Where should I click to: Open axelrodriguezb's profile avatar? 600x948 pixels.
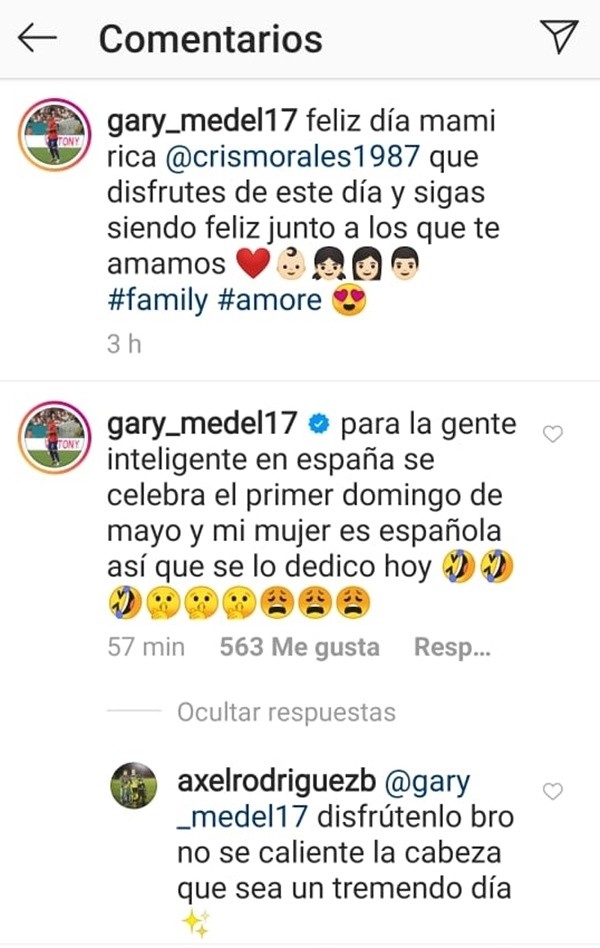pos(135,784)
